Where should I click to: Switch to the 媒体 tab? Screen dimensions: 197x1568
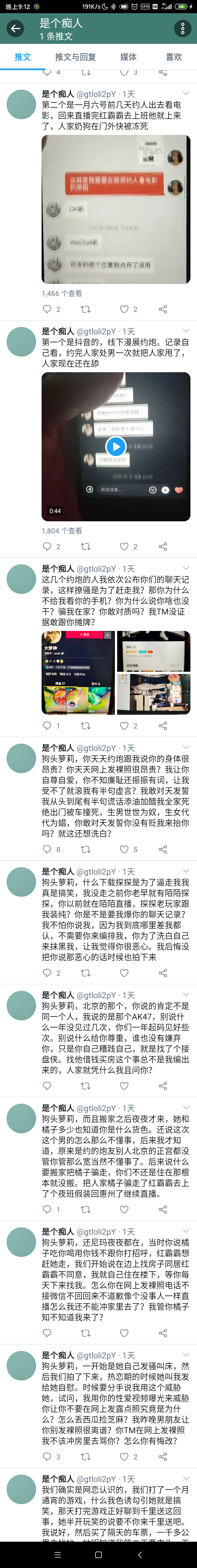128,57
